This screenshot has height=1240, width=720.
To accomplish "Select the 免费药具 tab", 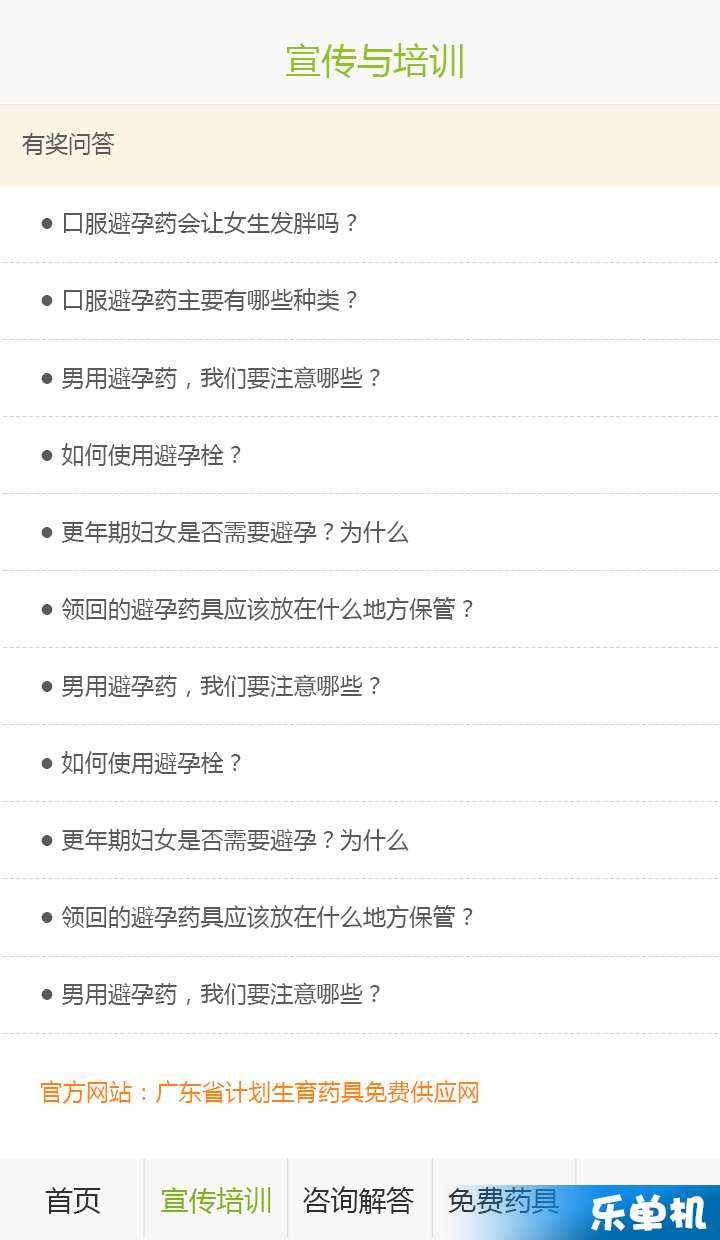I will coord(503,1200).
